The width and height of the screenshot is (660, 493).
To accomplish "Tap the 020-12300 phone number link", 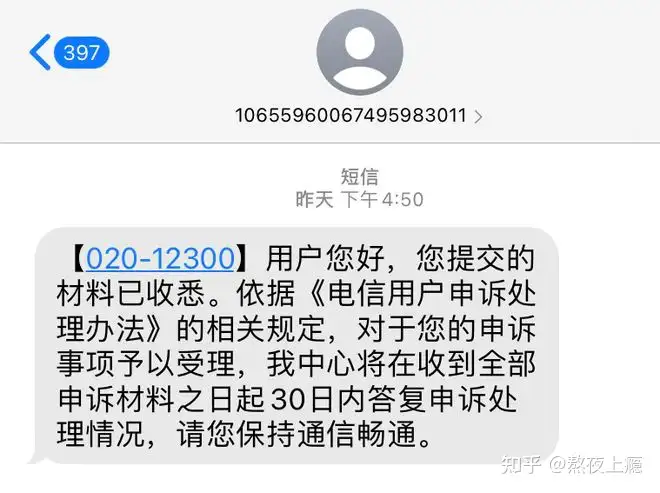I will click(160, 259).
